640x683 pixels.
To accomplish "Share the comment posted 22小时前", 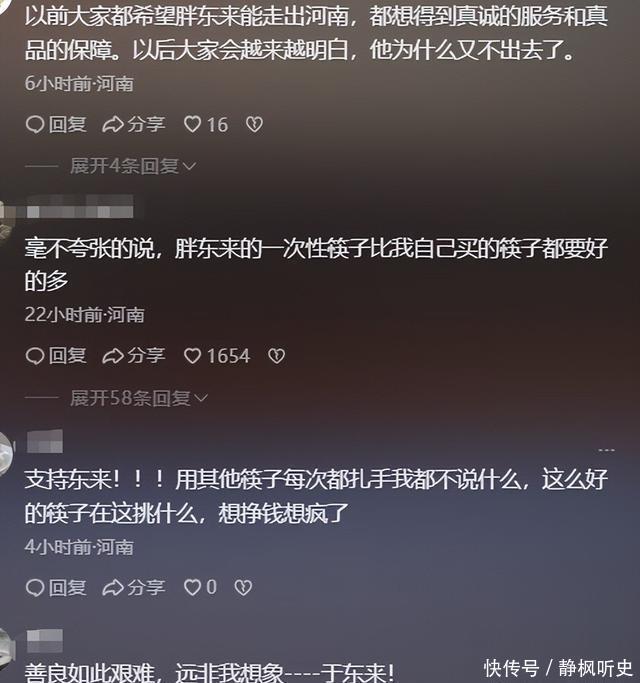I will click(134, 355).
